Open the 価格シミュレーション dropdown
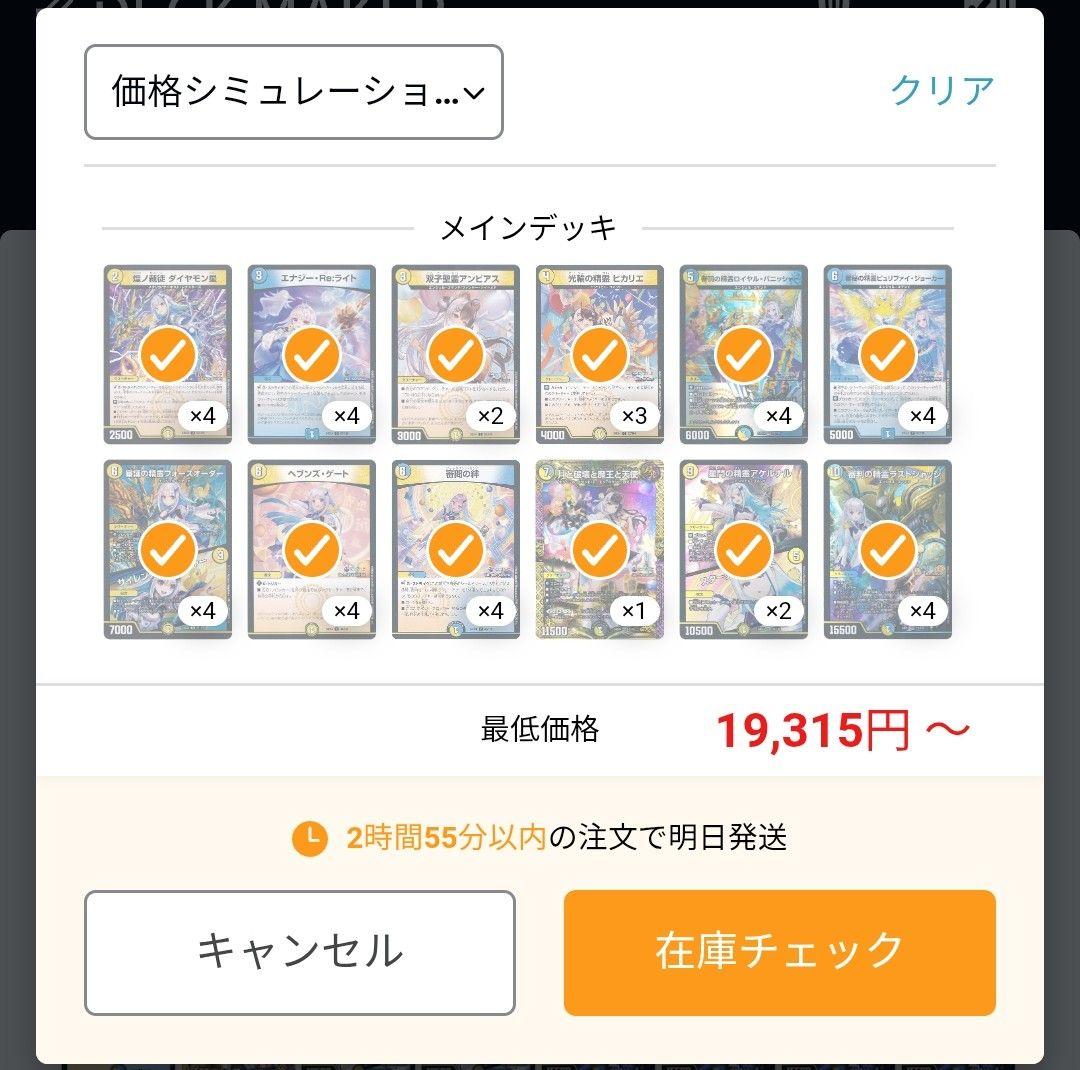 (293, 92)
